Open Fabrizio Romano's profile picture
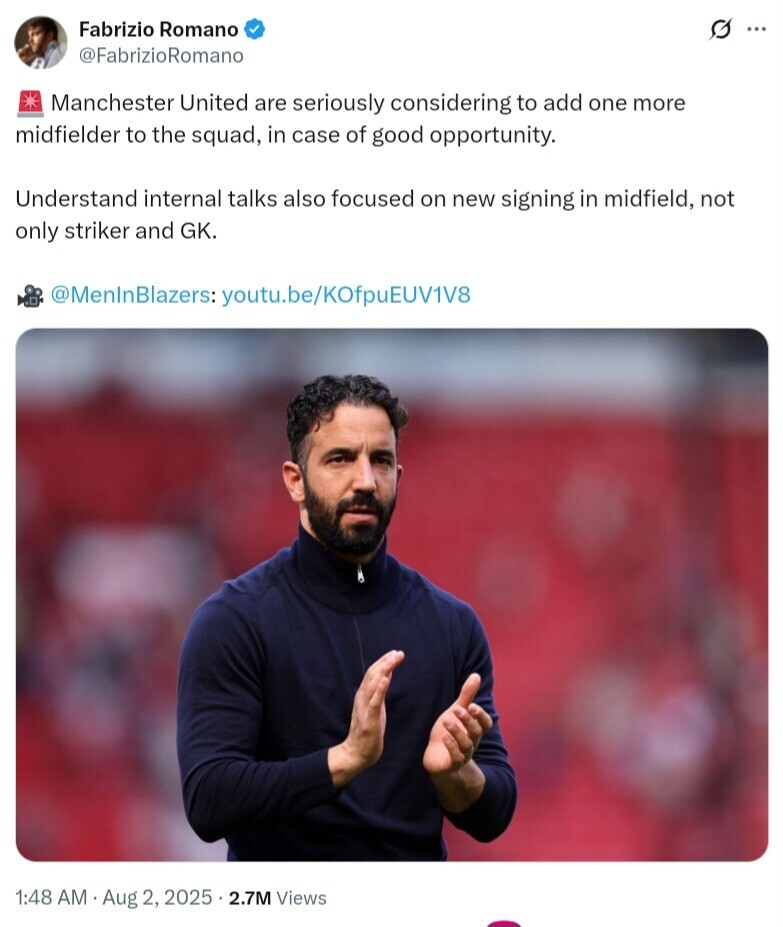 pyautogui.click(x=40, y=43)
